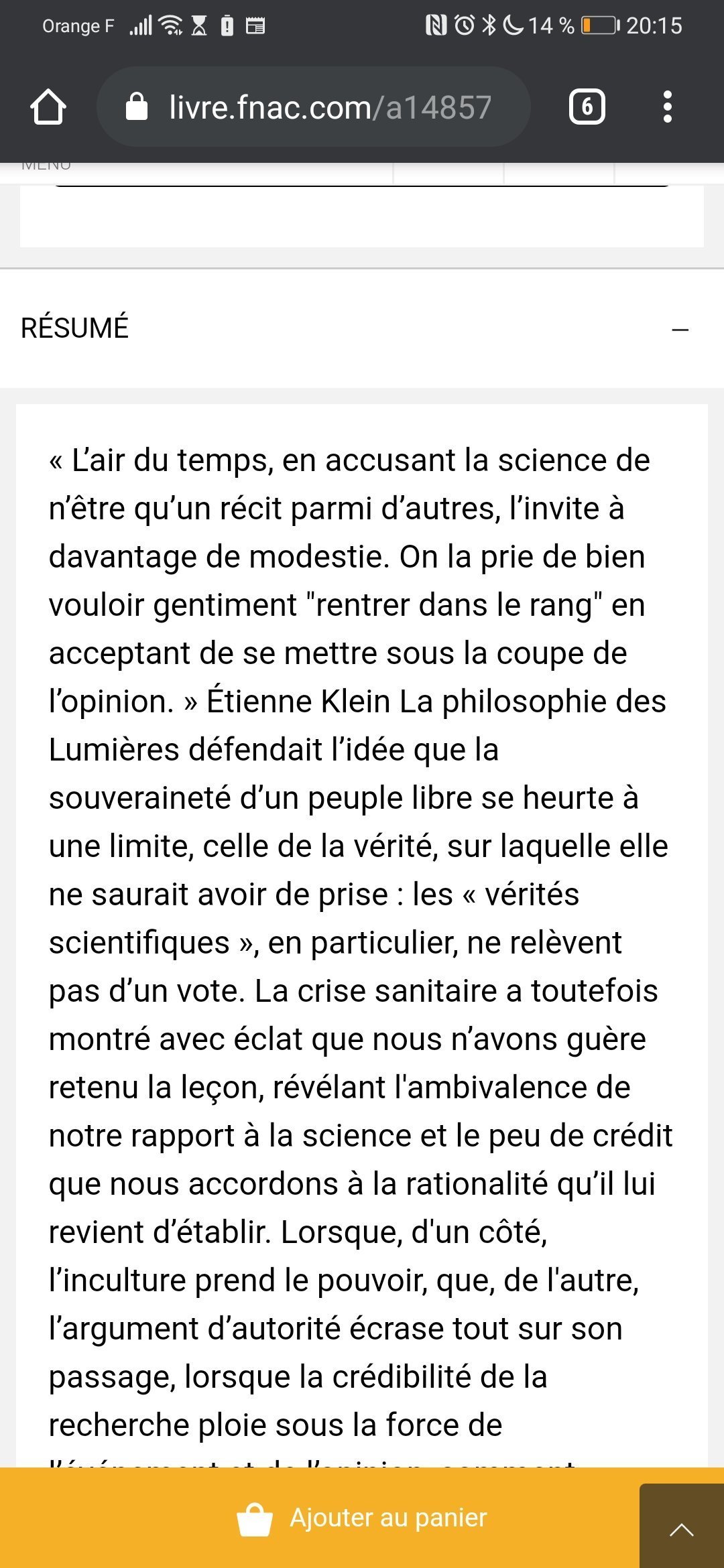The width and height of the screenshot is (724, 1568).
Task: Go to the browser home page
Action: (48, 107)
